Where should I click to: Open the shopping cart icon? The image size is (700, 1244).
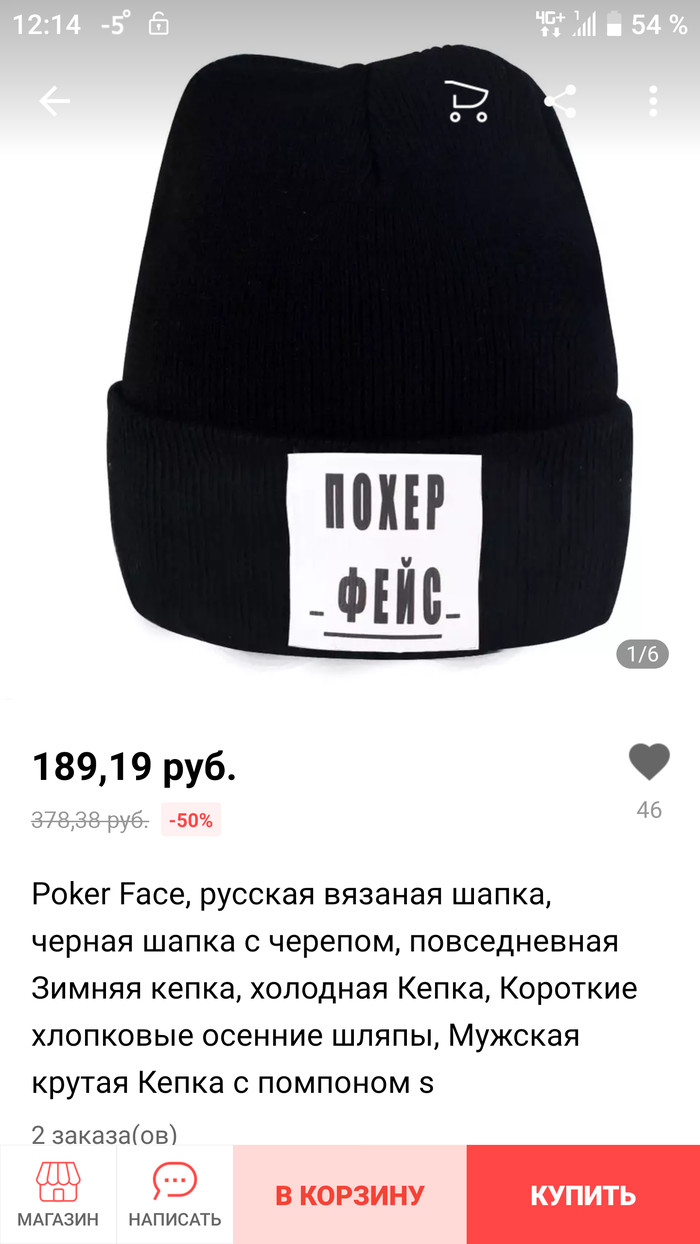tap(467, 101)
